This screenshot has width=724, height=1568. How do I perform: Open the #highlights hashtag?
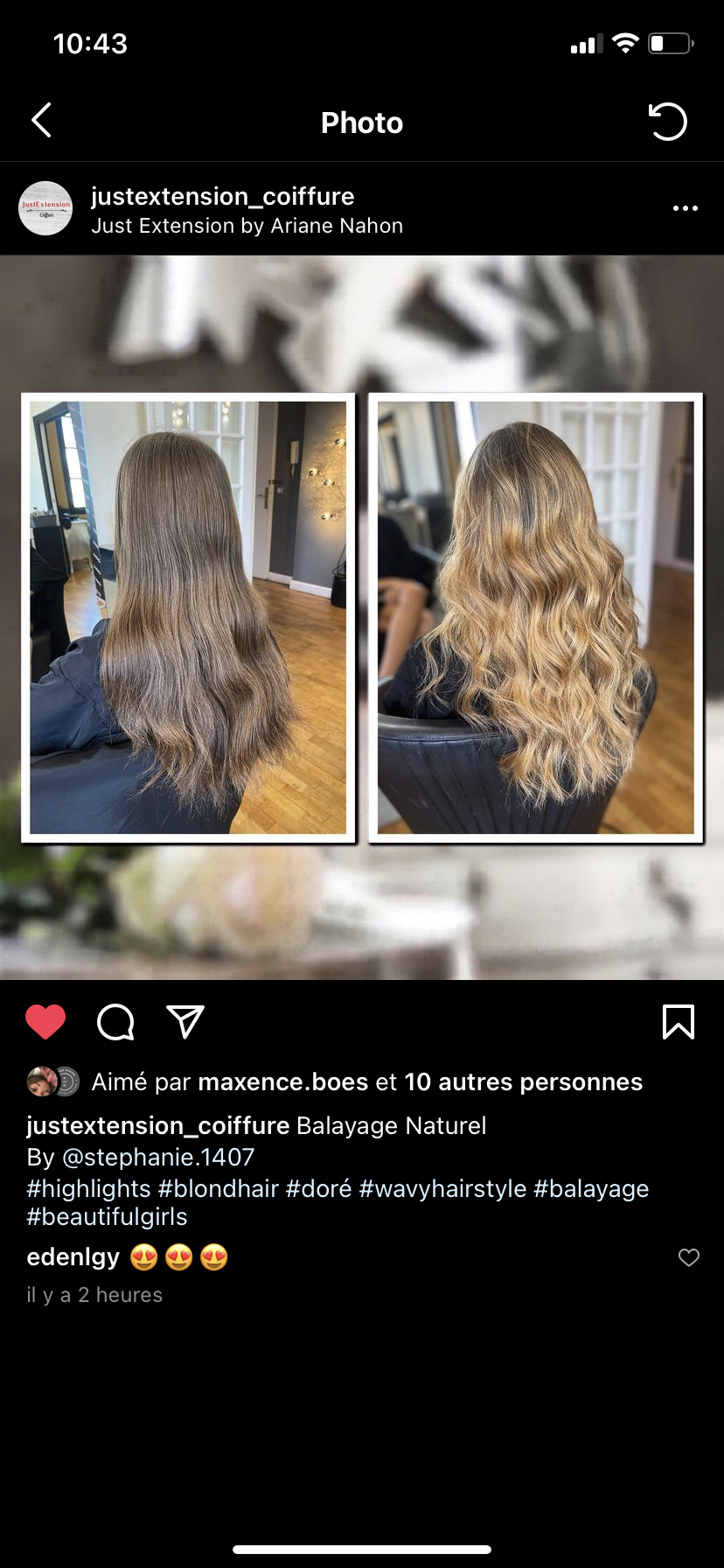pyautogui.click(x=88, y=1188)
